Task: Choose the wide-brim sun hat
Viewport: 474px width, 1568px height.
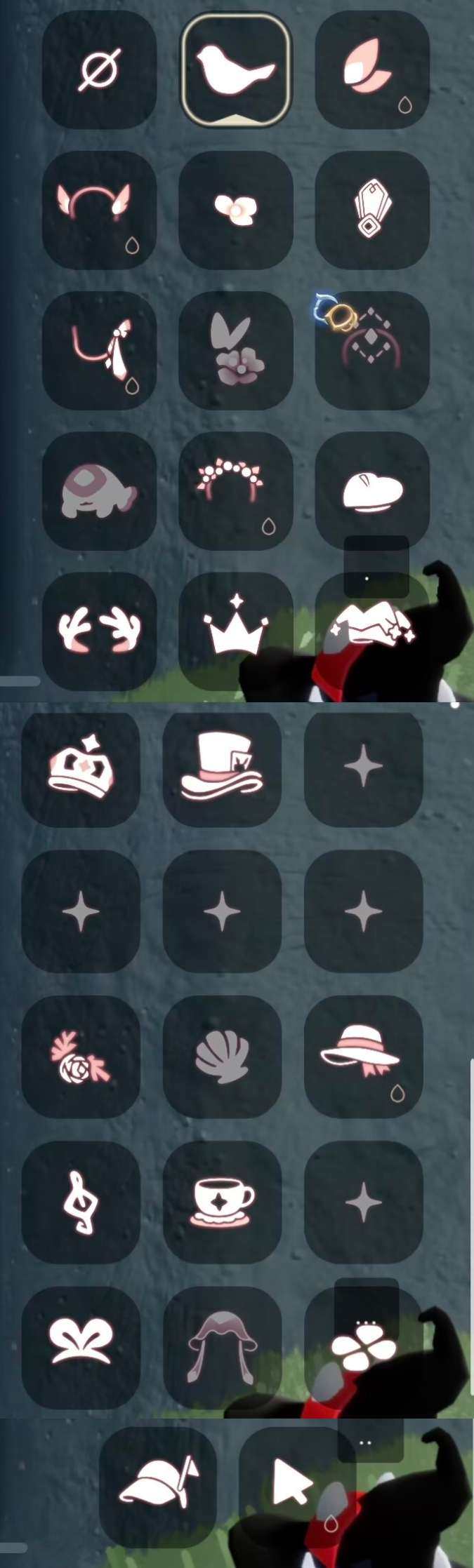Action: [363, 1057]
